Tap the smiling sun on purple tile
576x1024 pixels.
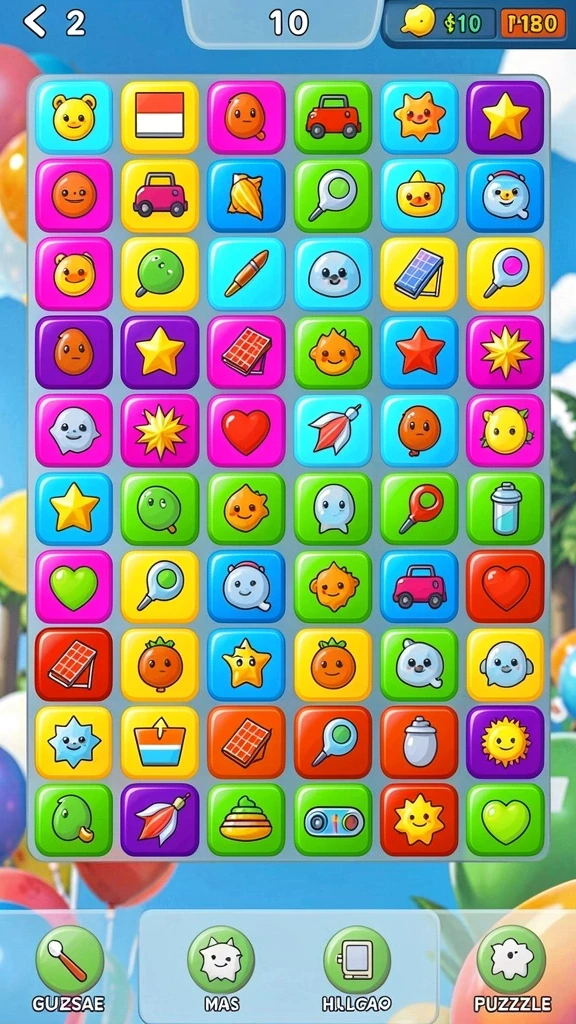505,742
